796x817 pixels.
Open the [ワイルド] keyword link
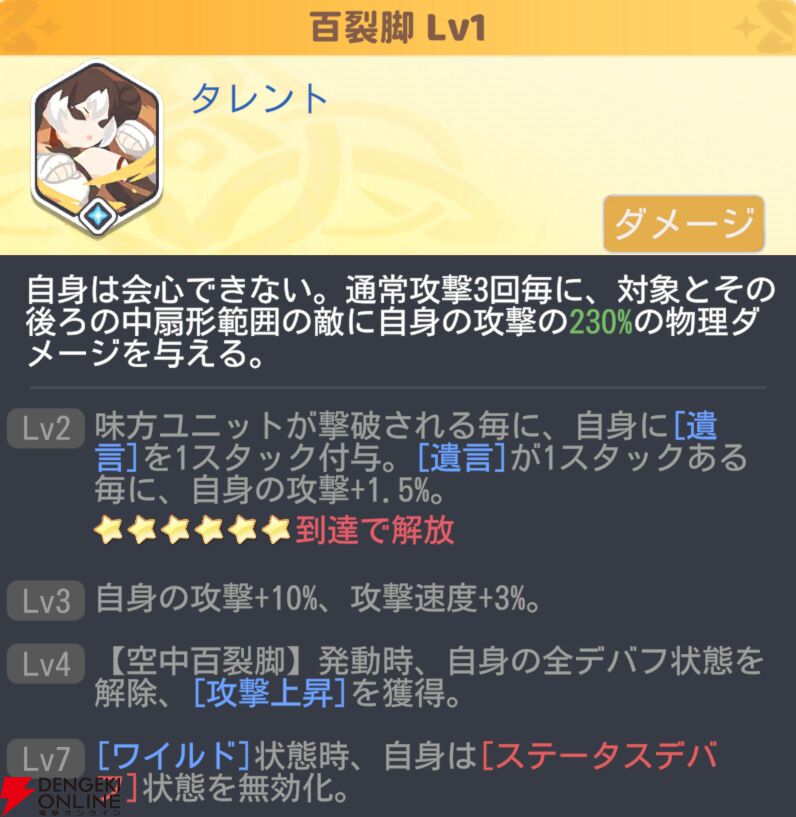pos(173,756)
